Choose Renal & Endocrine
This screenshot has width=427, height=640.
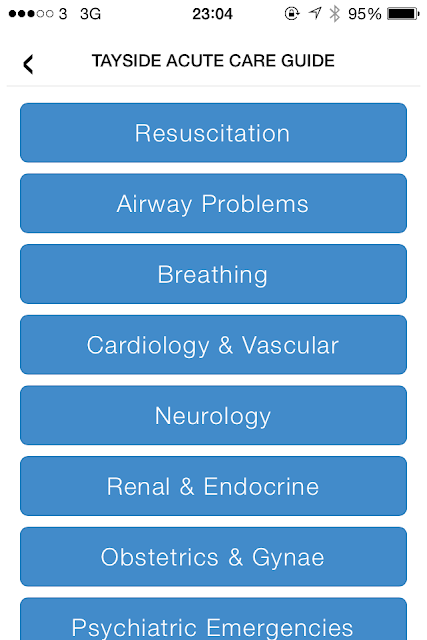click(x=213, y=486)
